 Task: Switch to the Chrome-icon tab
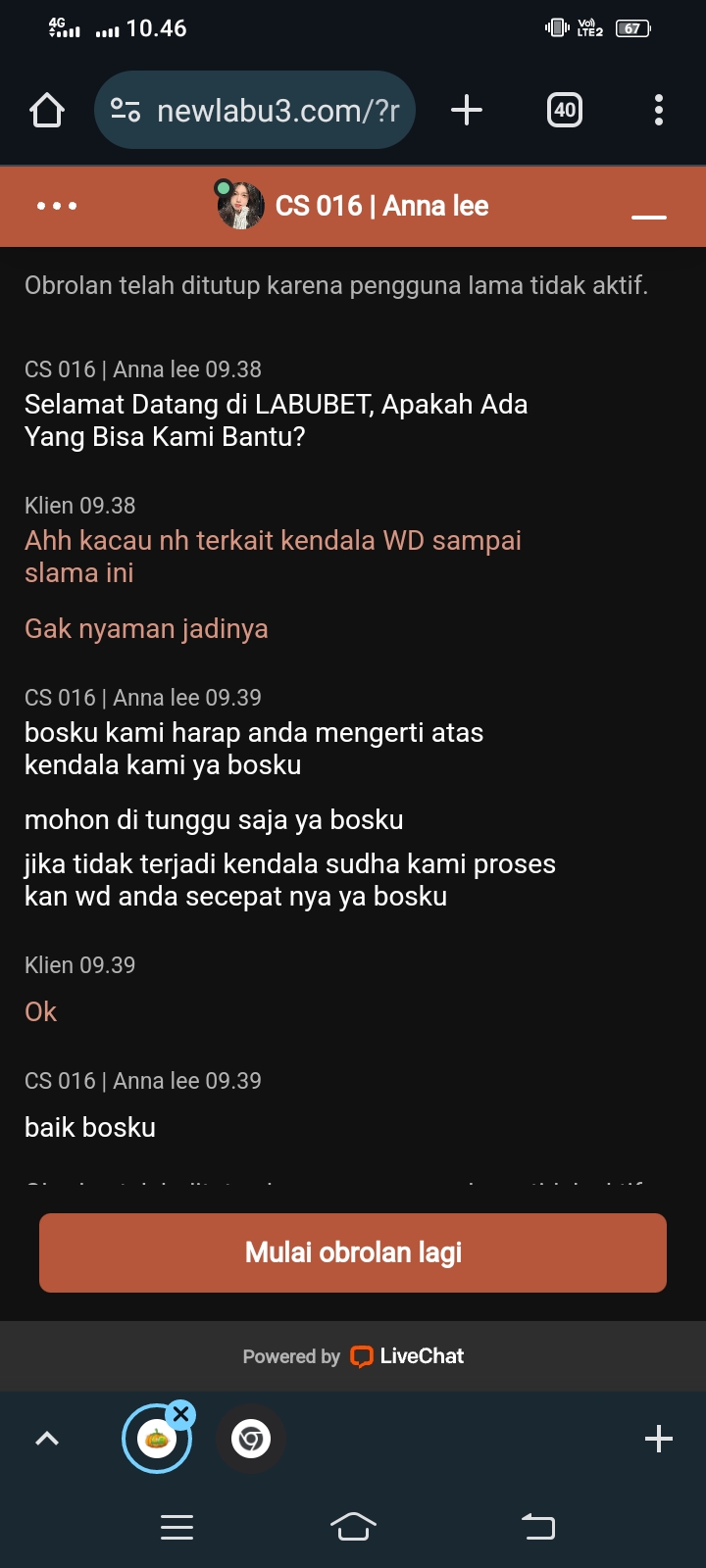coord(251,1439)
